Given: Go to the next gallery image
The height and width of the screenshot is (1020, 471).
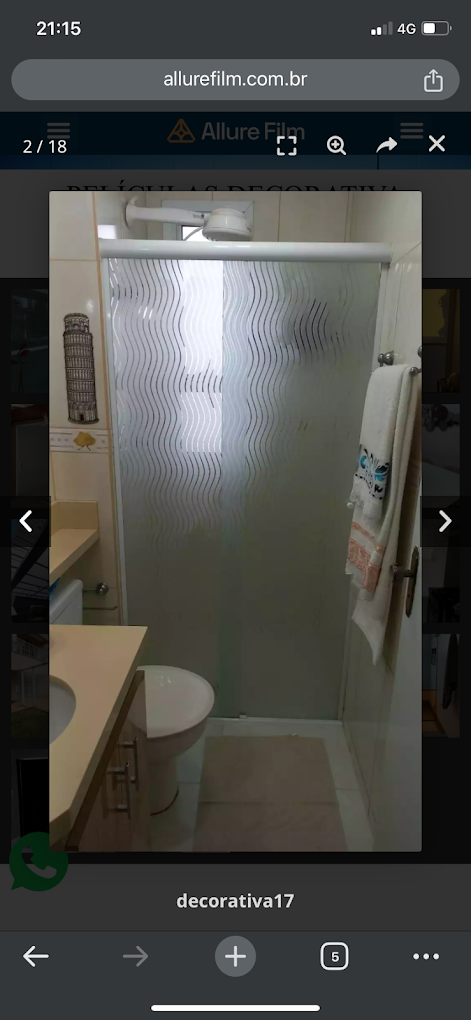Looking at the screenshot, I should point(445,521).
